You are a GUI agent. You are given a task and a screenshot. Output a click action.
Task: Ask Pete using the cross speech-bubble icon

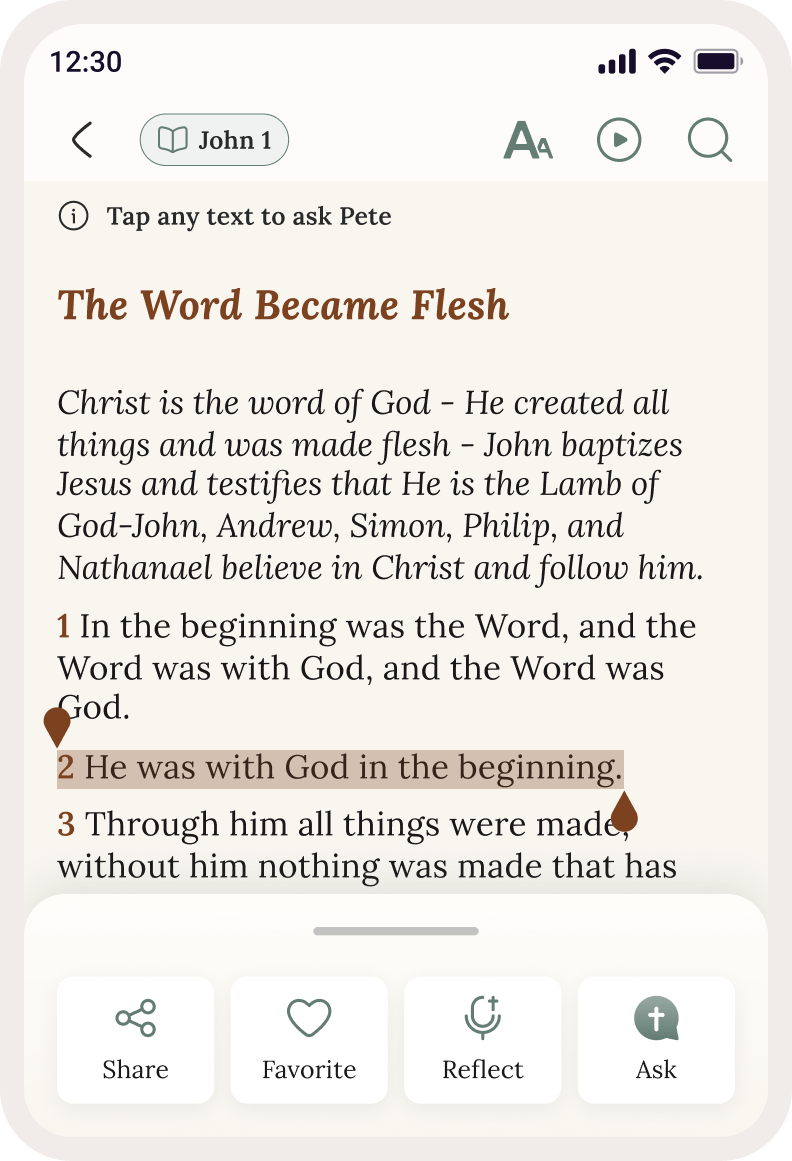pyautogui.click(x=655, y=1015)
